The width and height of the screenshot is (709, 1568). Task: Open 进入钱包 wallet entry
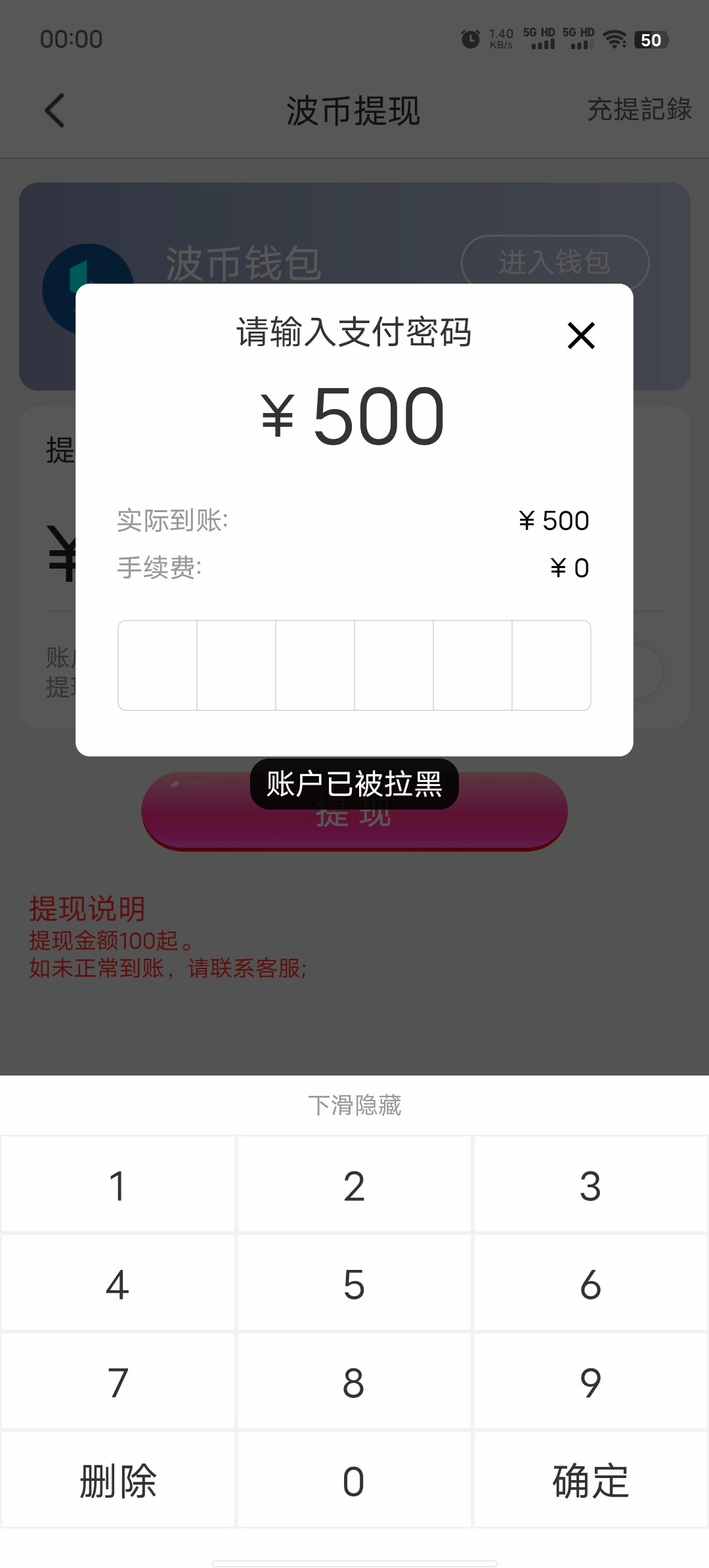(555, 261)
